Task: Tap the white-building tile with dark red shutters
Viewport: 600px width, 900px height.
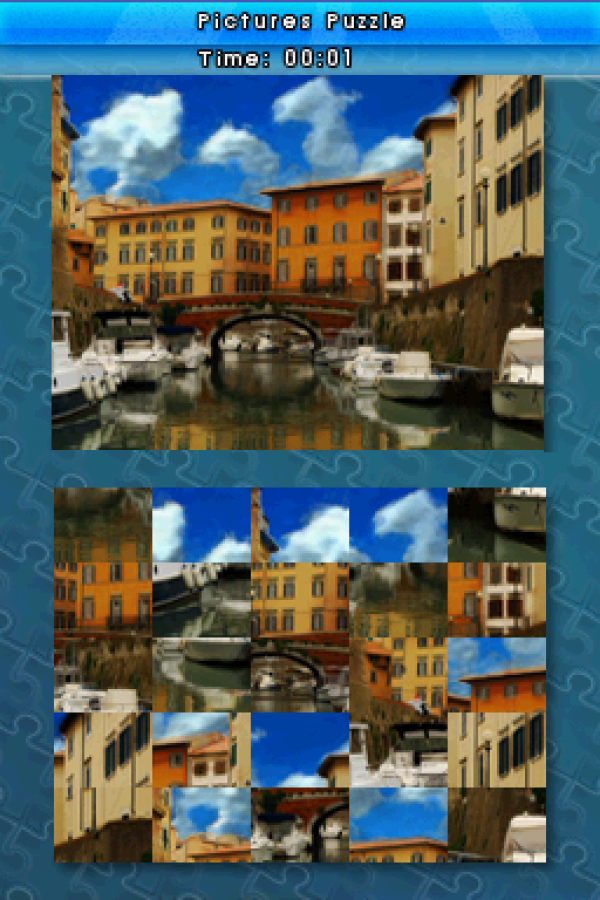Action: coord(497,600)
